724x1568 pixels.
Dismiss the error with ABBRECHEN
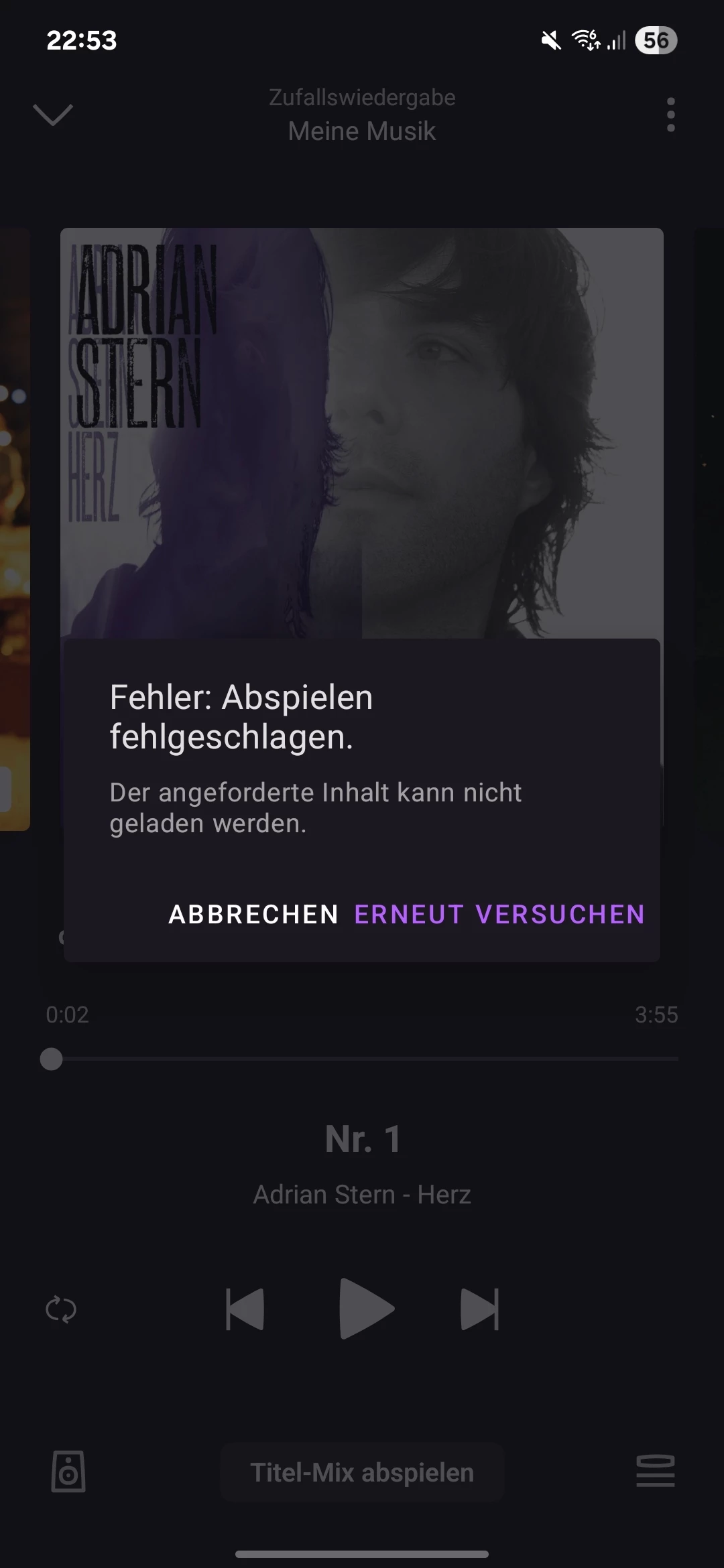coord(253,915)
